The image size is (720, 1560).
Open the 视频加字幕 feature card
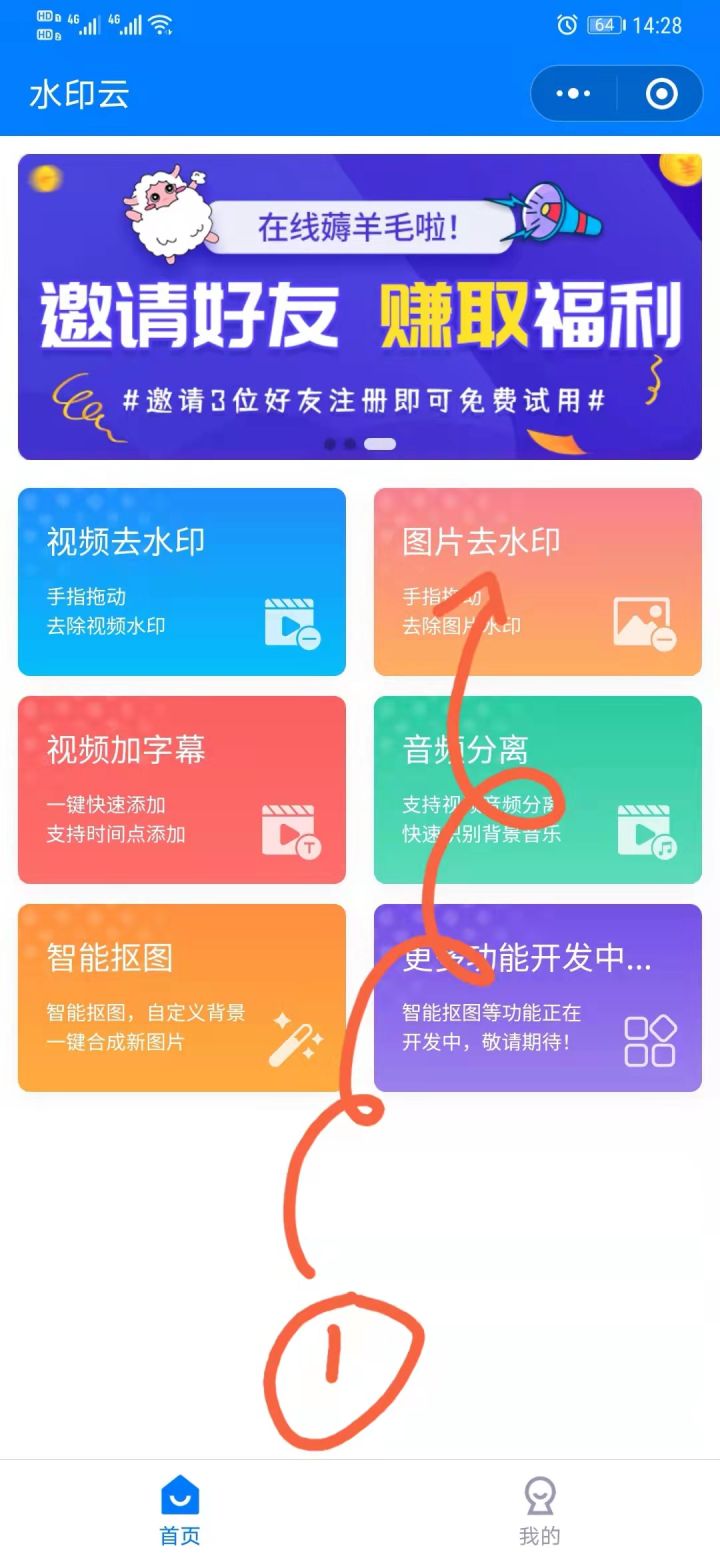[180, 790]
